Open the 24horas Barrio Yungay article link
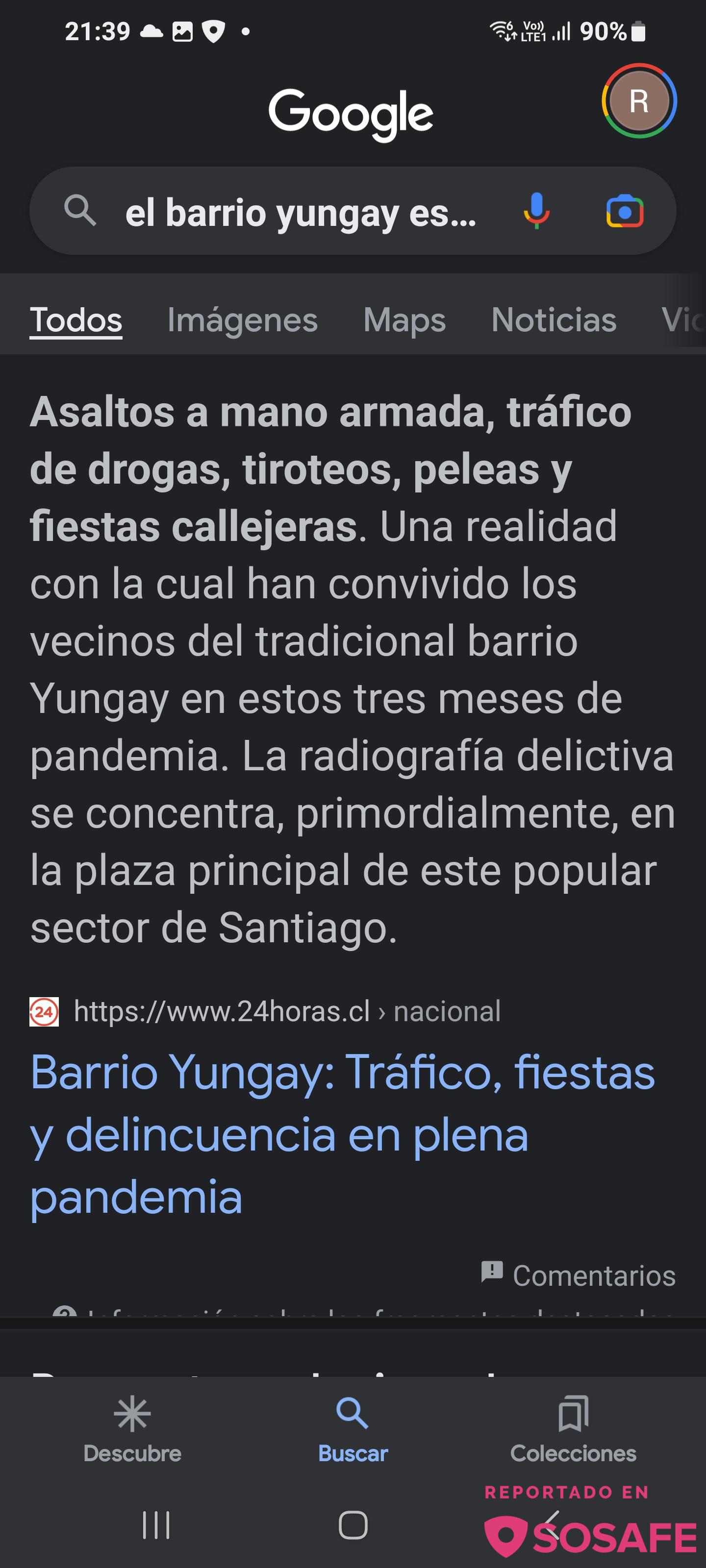 pos(341,1133)
